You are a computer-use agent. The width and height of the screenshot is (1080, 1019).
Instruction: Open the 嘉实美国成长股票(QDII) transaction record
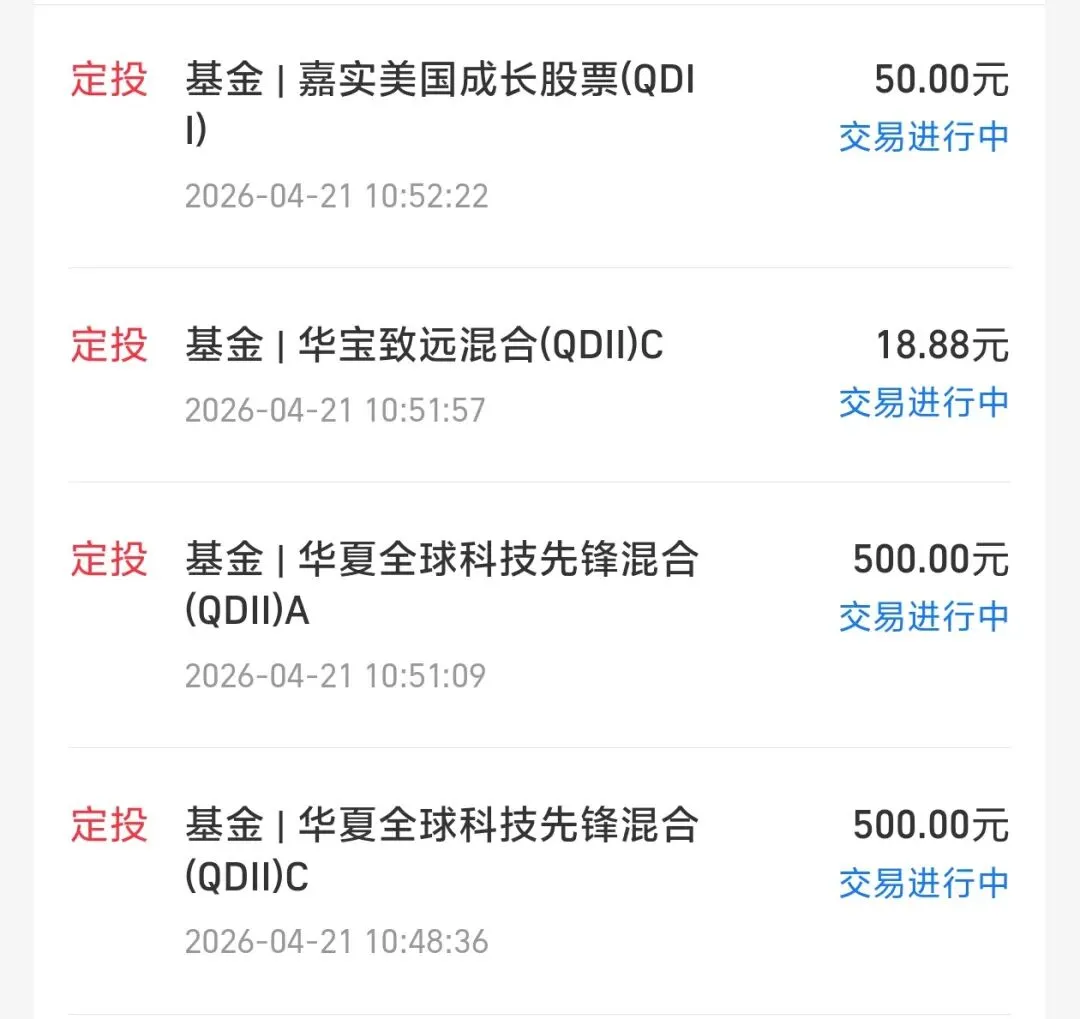click(x=440, y=106)
